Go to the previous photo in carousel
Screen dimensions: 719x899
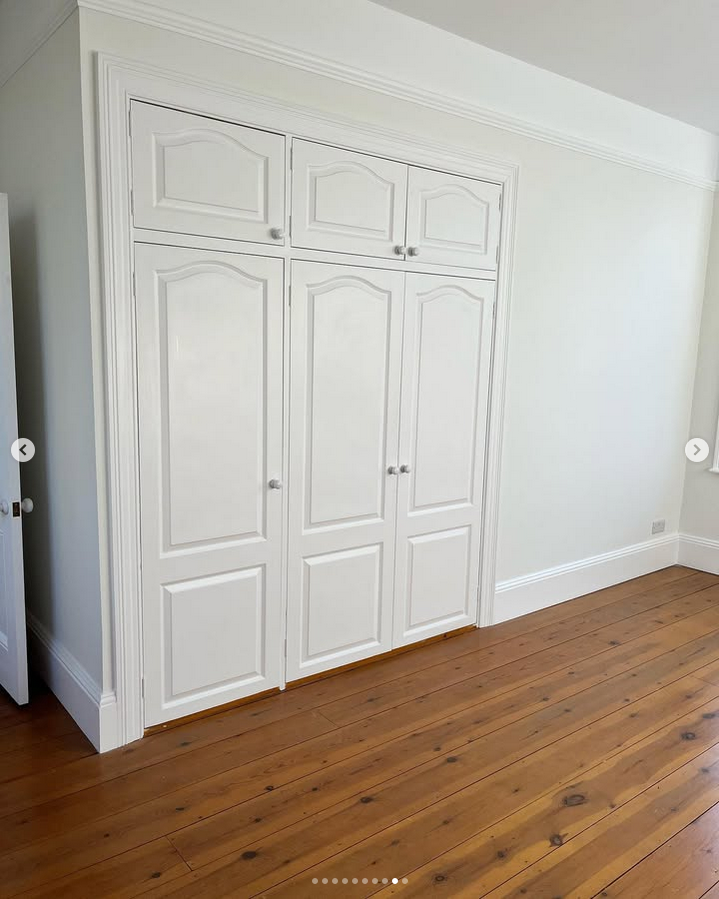23,450
